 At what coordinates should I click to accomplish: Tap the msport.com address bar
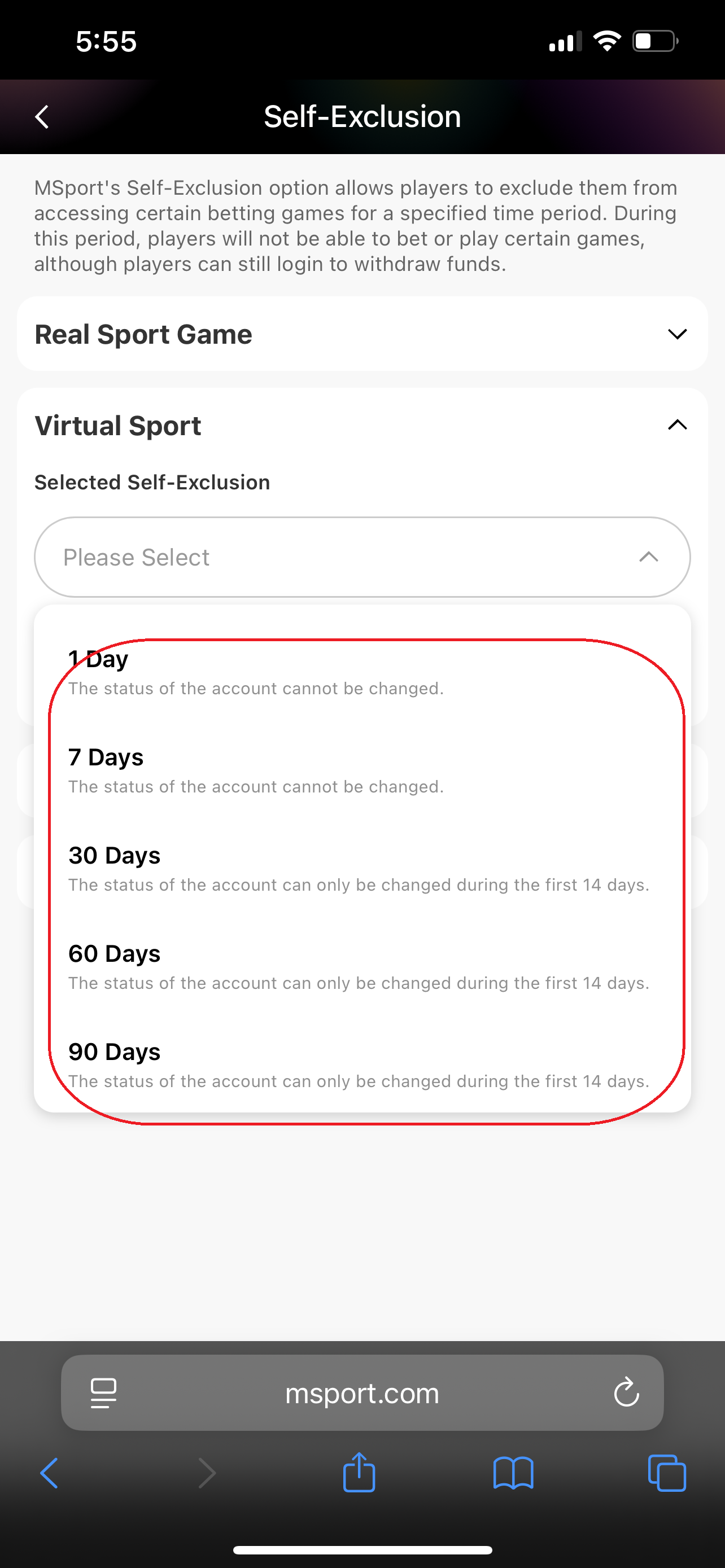coord(361,1392)
